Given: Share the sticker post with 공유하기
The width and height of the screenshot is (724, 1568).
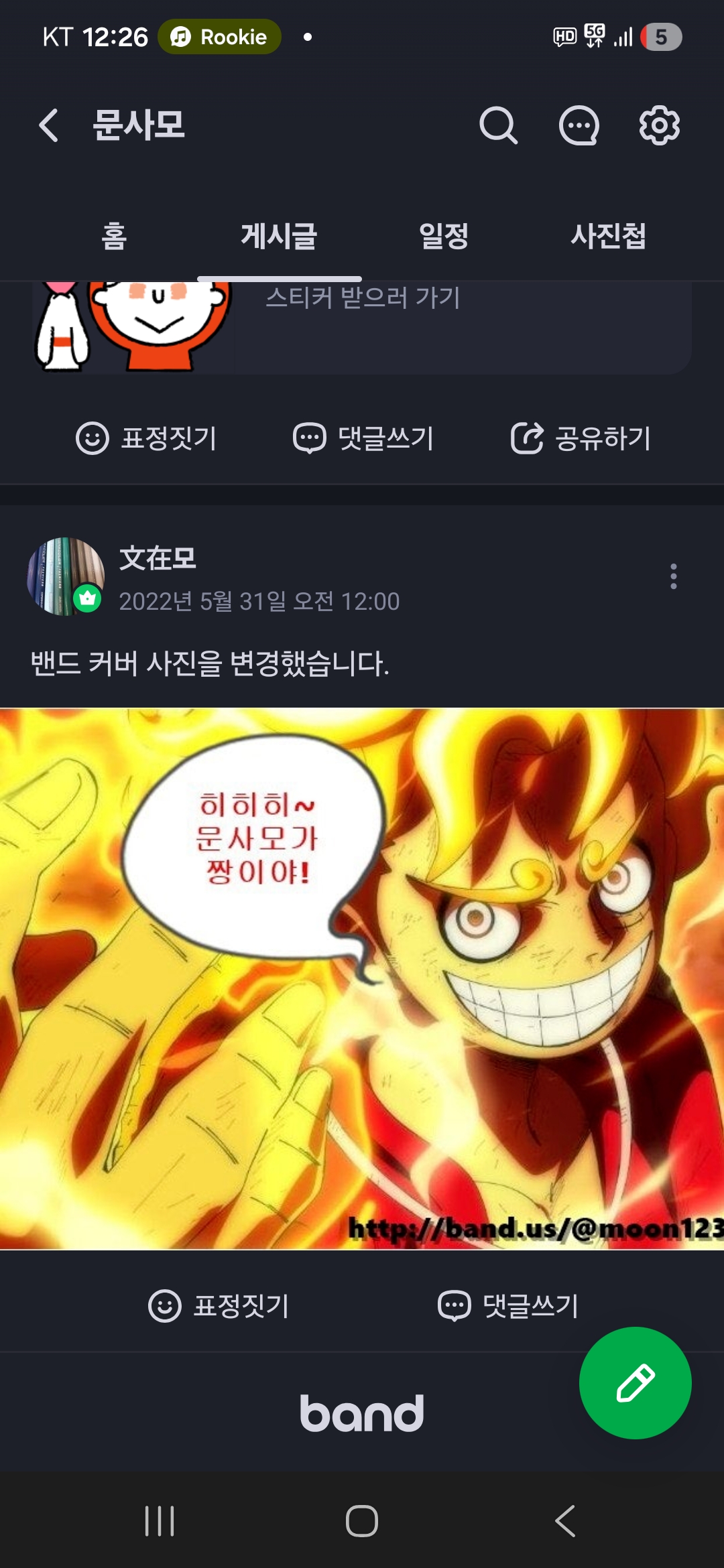Looking at the screenshot, I should 581,439.
